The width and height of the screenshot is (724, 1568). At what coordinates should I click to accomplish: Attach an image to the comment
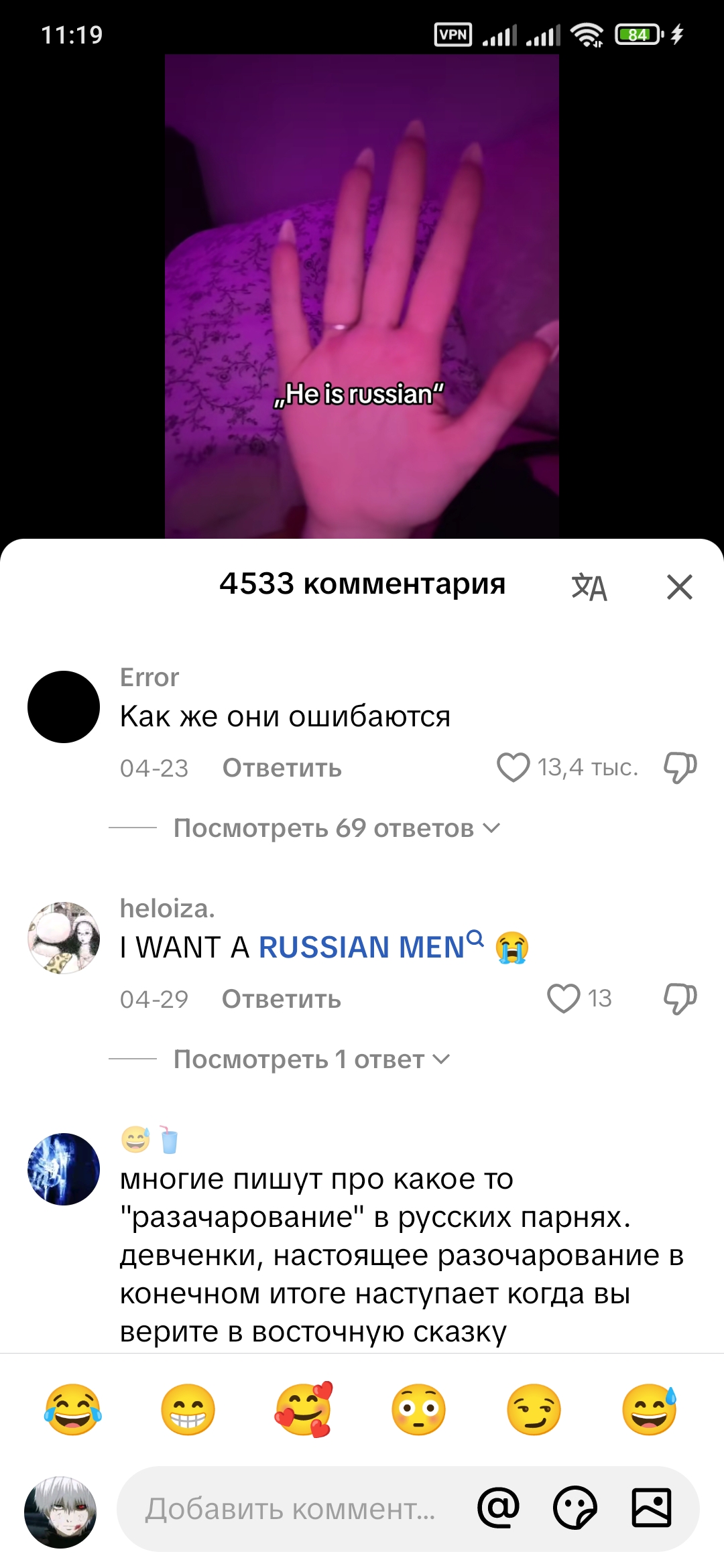pyautogui.click(x=652, y=1508)
